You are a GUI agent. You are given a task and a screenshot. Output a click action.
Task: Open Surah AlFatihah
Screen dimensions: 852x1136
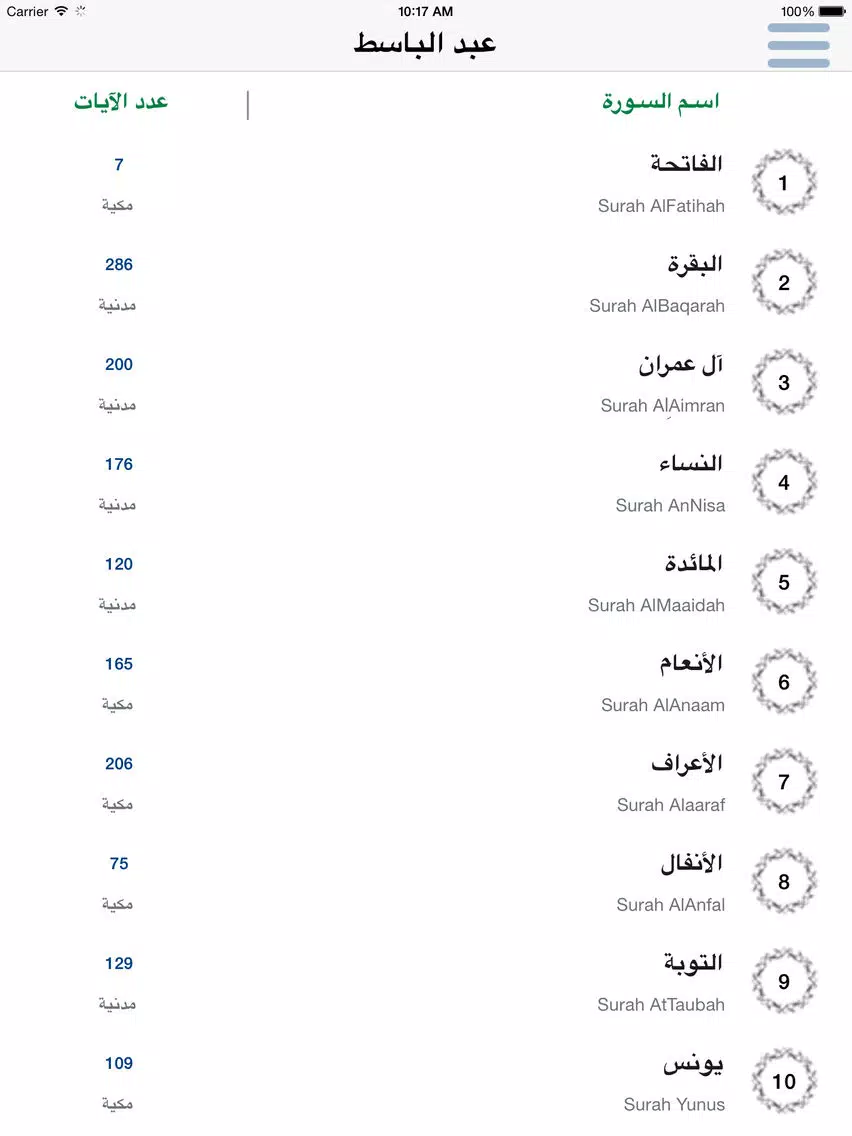coord(662,184)
